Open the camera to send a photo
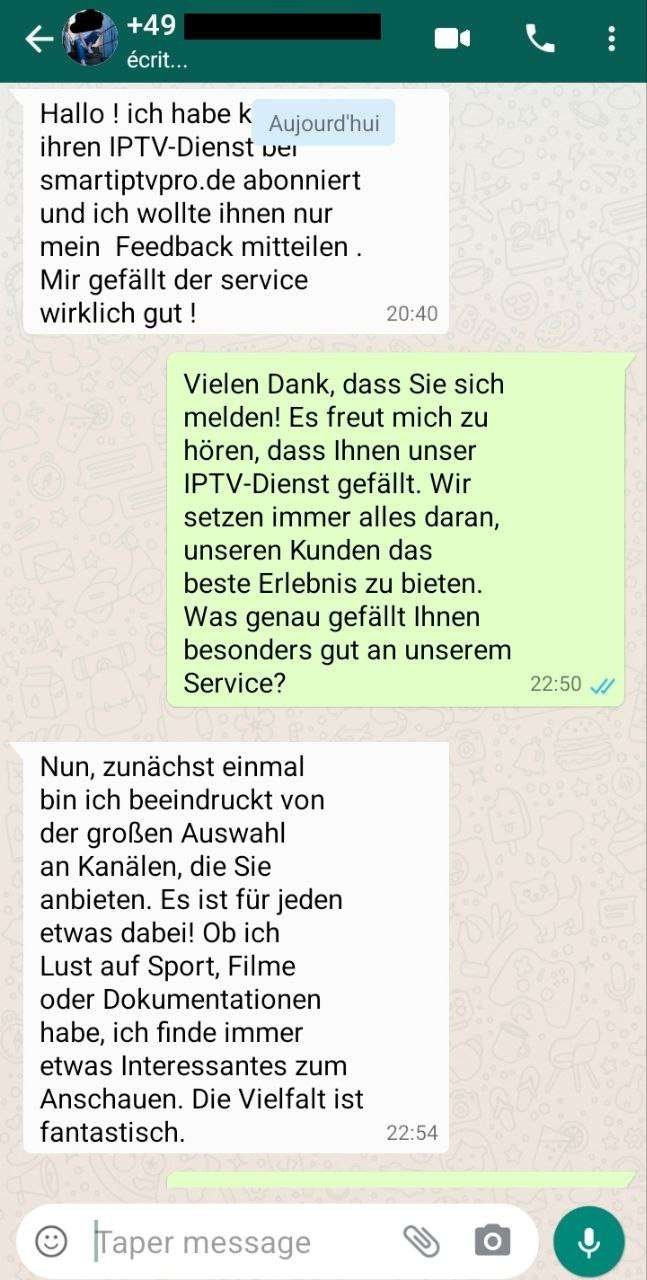The height and width of the screenshot is (1280, 647). (491, 1241)
